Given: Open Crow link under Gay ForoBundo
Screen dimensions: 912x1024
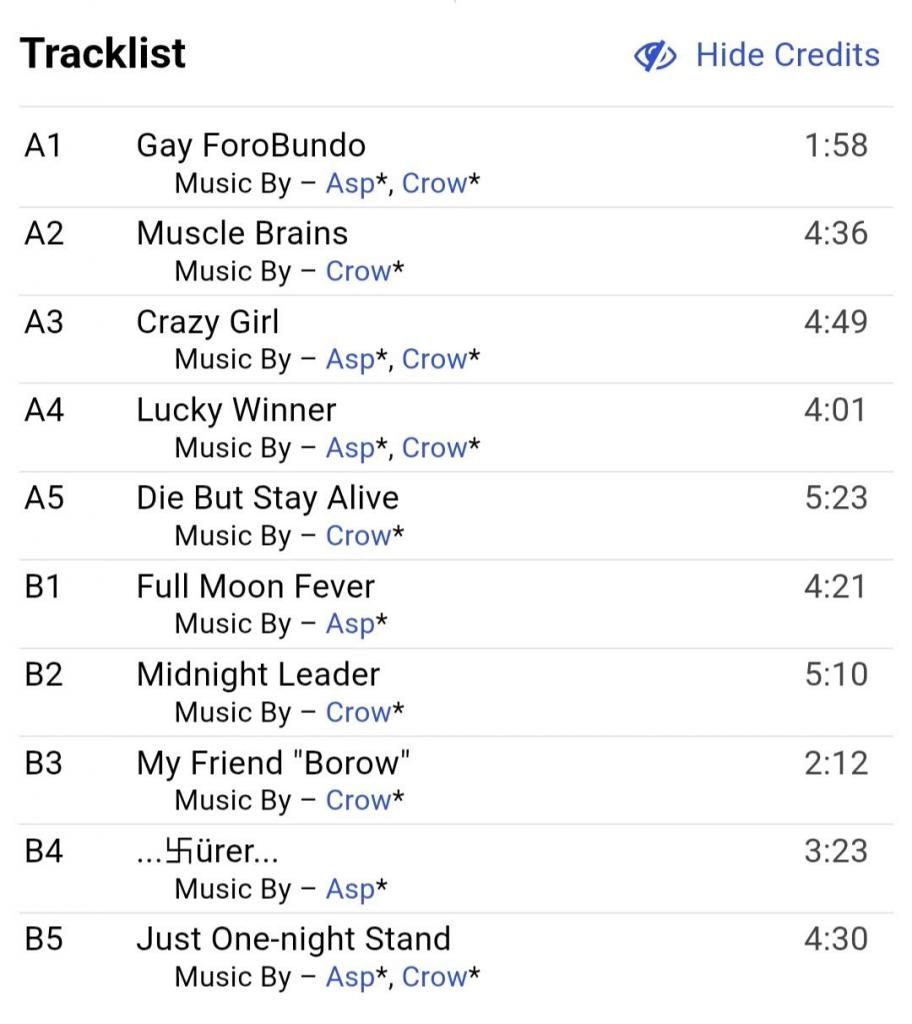Looking at the screenshot, I should (x=434, y=184).
